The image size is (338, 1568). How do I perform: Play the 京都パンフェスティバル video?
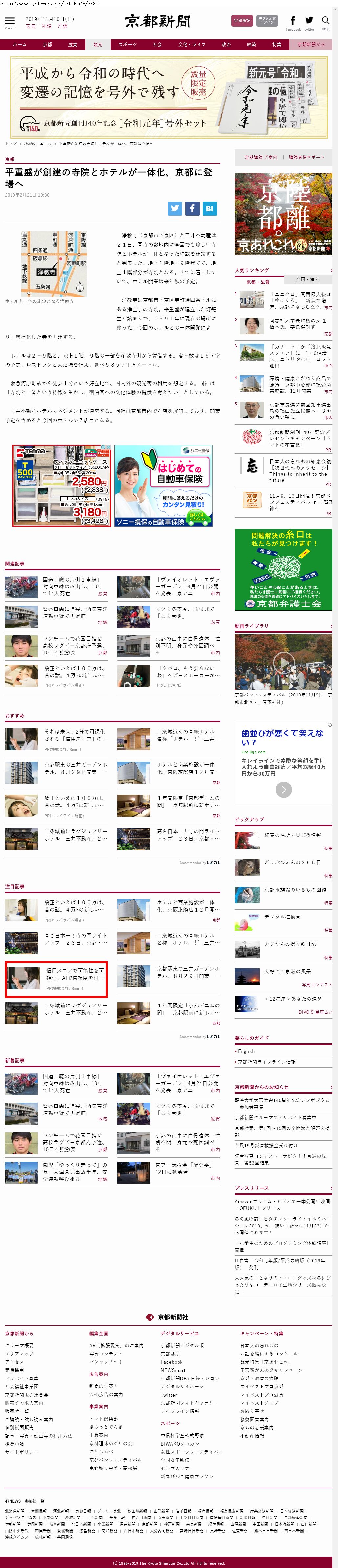(x=283, y=661)
